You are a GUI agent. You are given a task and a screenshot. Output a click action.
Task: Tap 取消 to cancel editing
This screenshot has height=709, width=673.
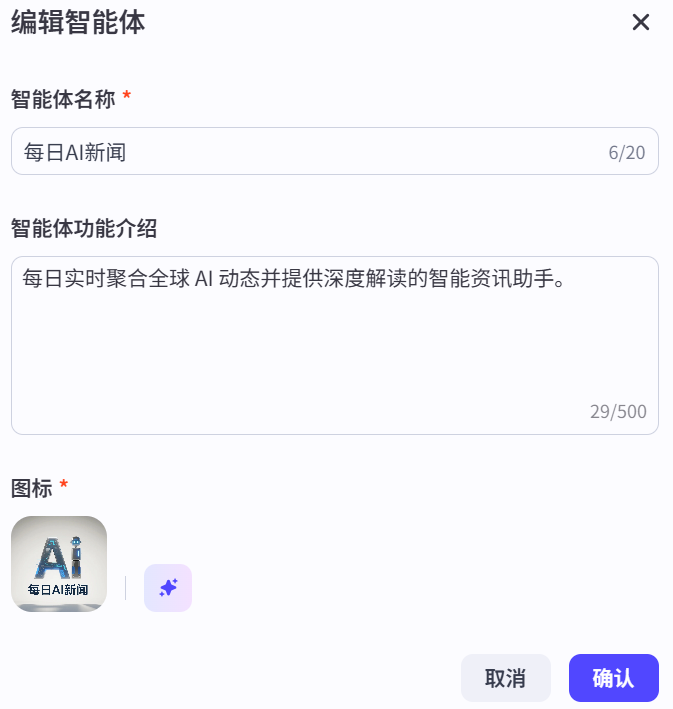[x=505, y=678]
